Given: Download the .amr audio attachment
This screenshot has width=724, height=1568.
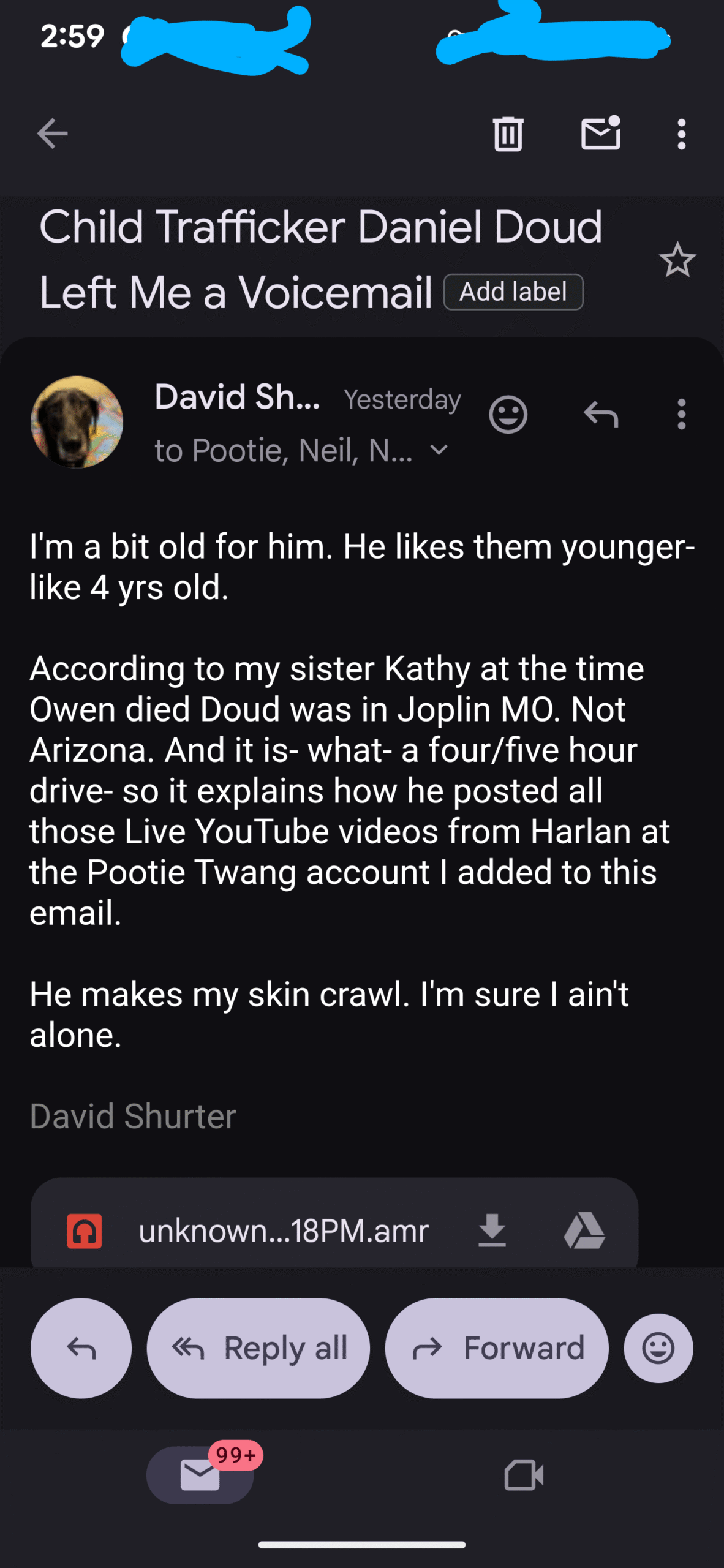Looking at the screenshot, I should tap(492, 1231).
